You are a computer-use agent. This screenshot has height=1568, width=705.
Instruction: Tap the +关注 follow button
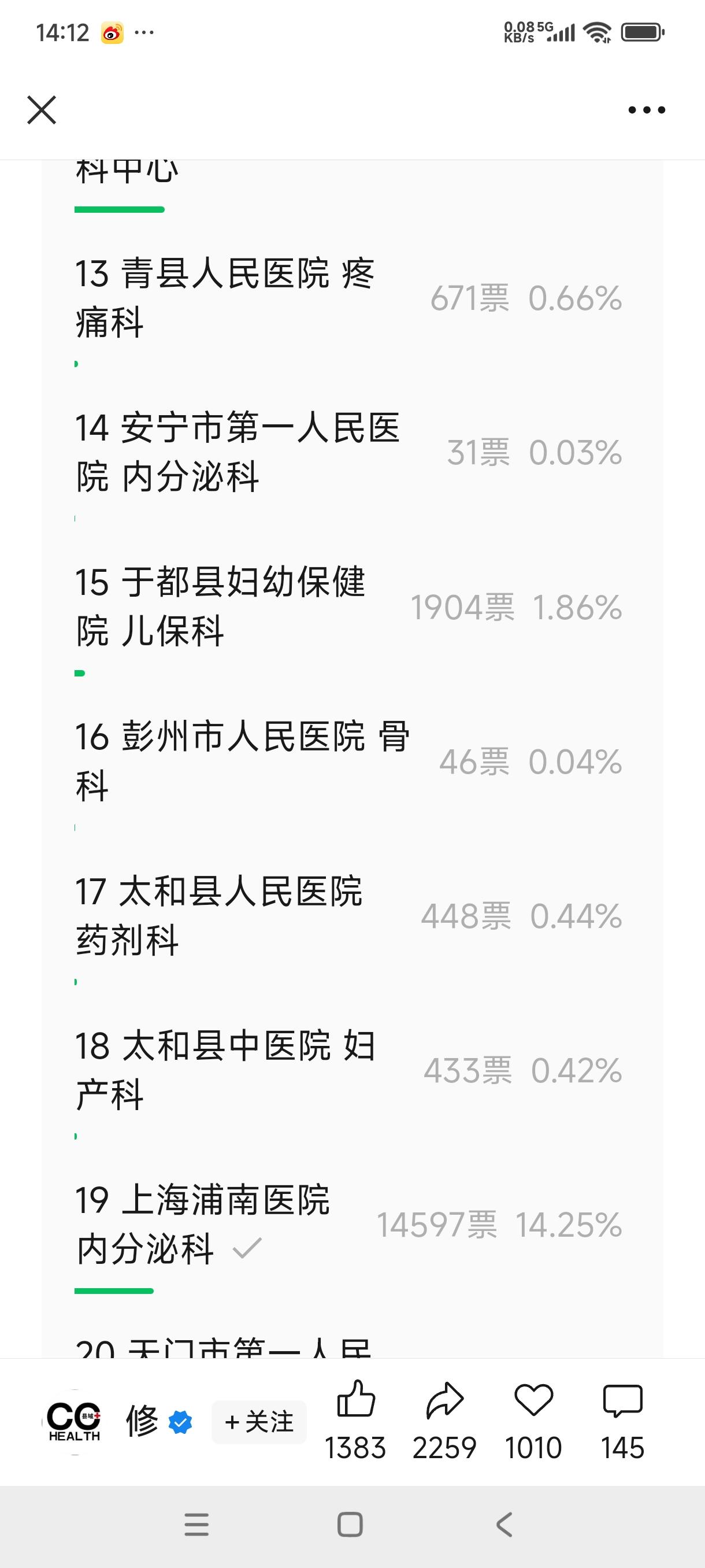[x=259, y=1422]
